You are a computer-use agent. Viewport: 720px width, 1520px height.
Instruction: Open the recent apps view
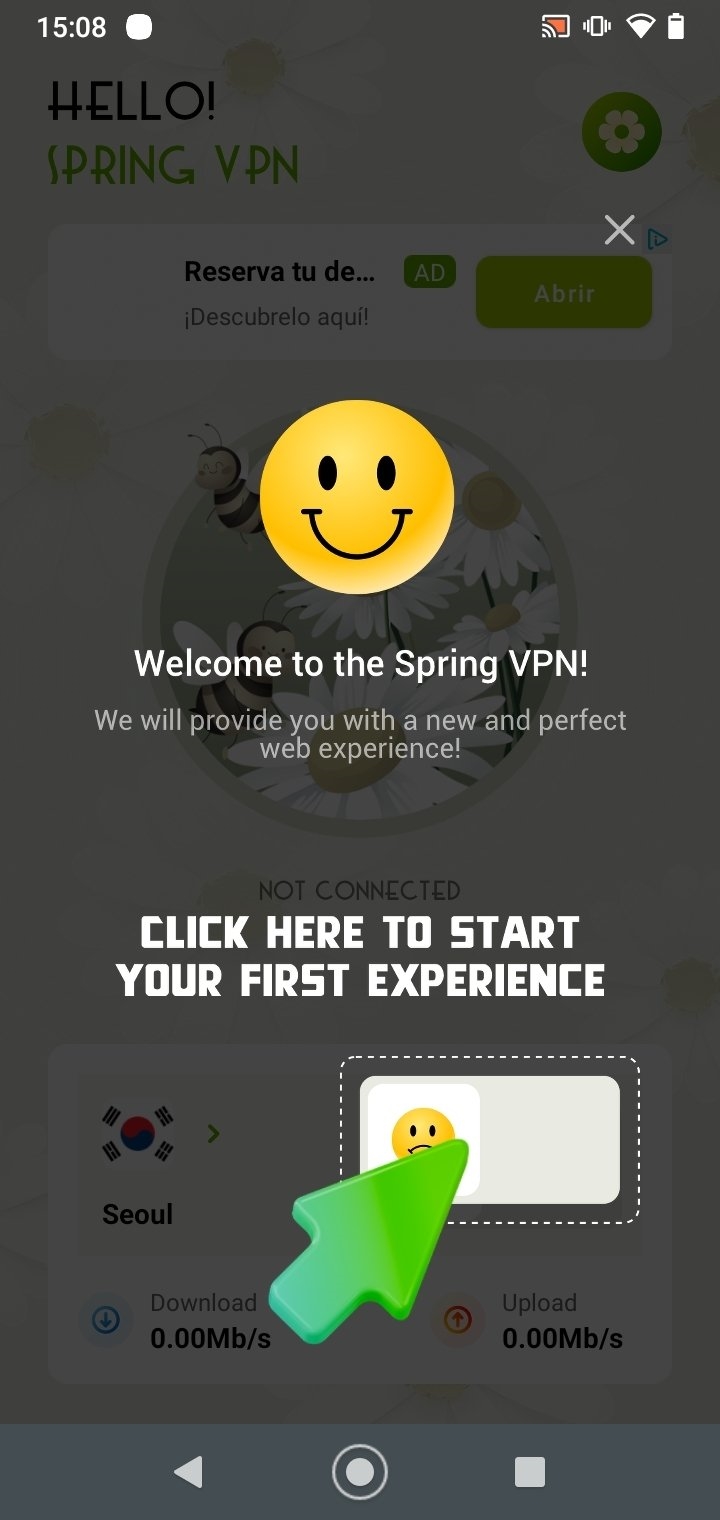[530, 1471]
